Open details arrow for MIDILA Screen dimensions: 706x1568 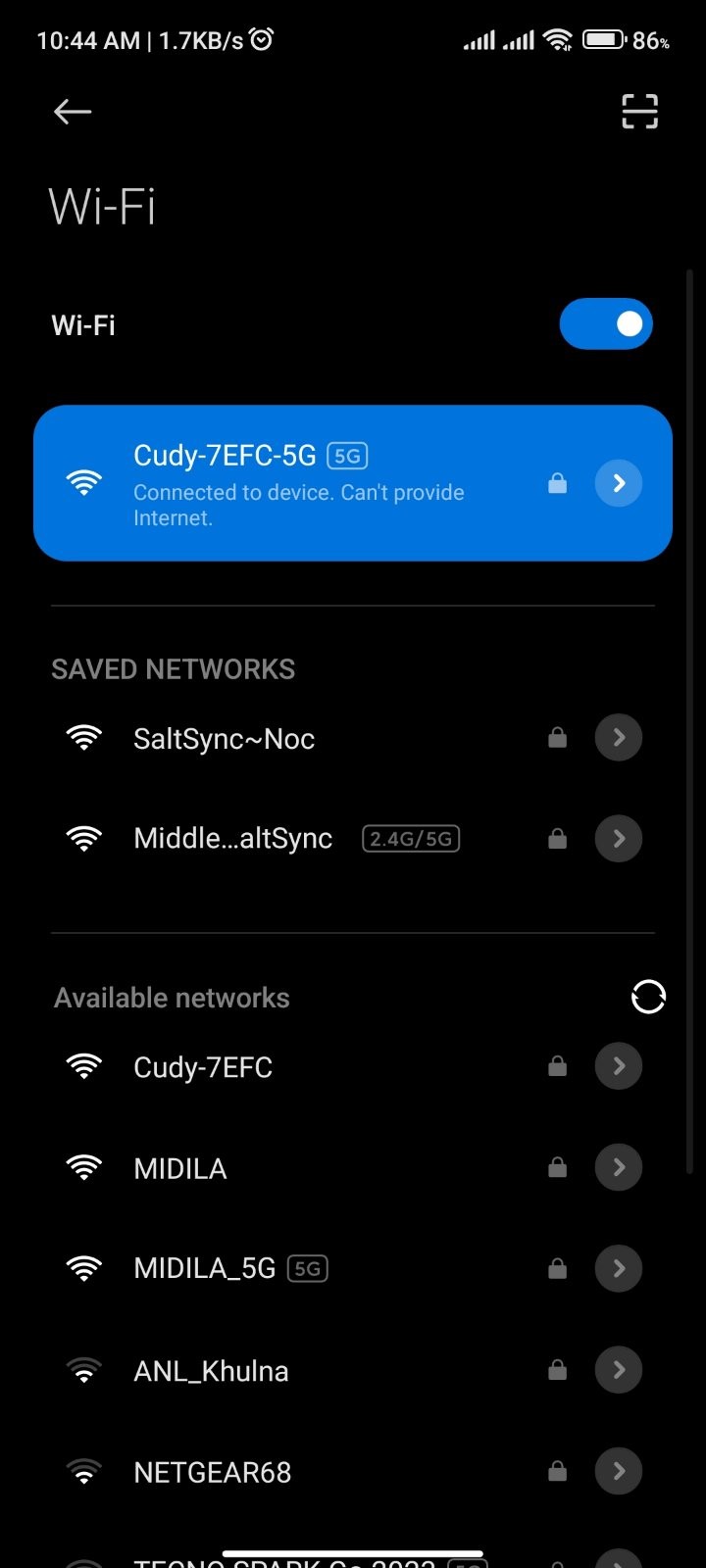[x=618, y=1167]
